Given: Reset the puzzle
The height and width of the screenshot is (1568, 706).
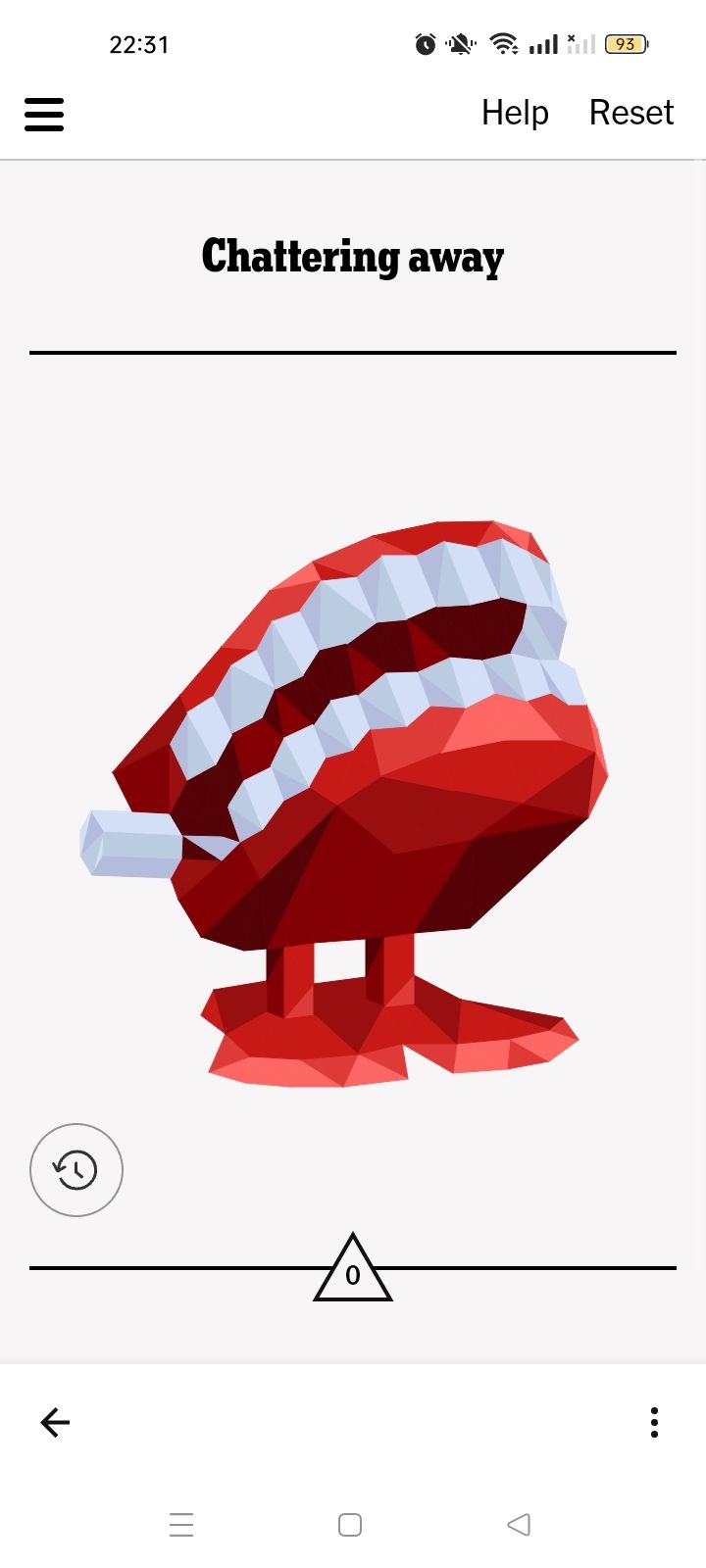Looking at the screenshot, I should point(630,113).
